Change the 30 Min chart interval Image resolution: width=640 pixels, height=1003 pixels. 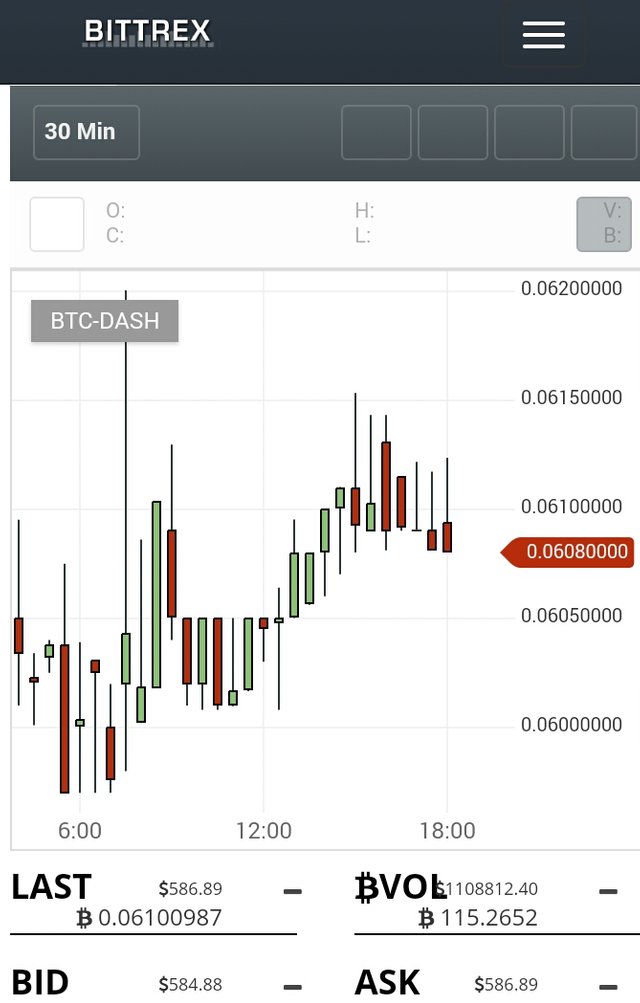pos(86,132)
